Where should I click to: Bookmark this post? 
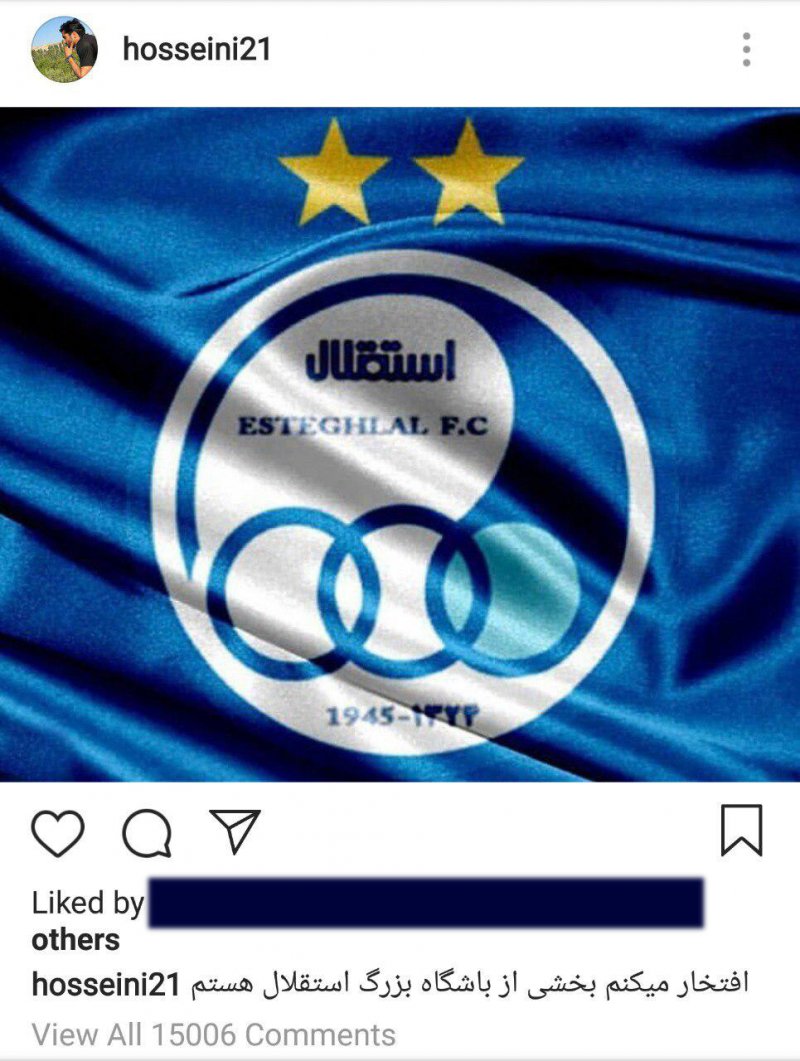pyautogui.click(x=741, y=830)
